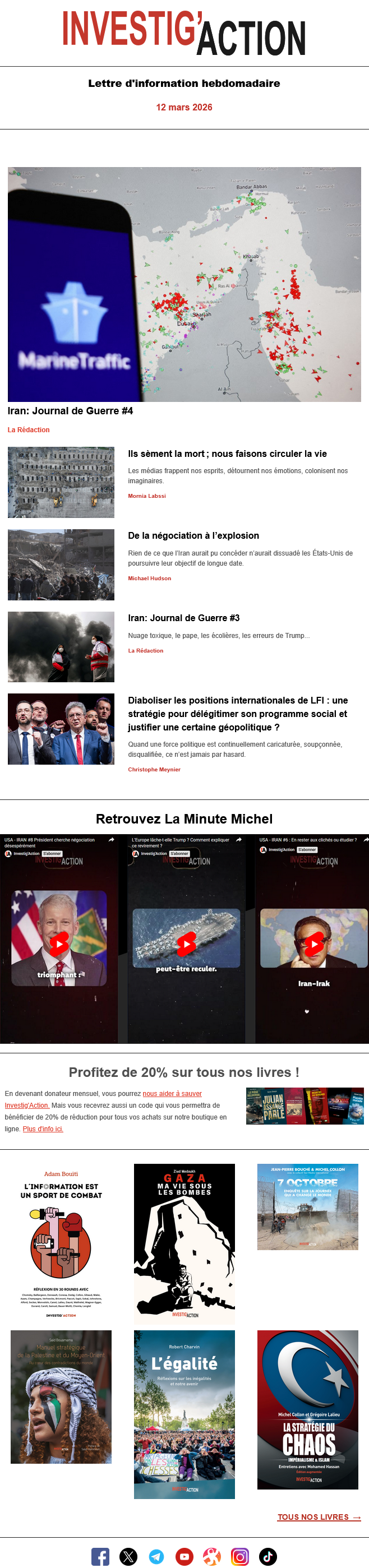Open the Iran: Journal de Guerre #4 article

tap(70, 411)
